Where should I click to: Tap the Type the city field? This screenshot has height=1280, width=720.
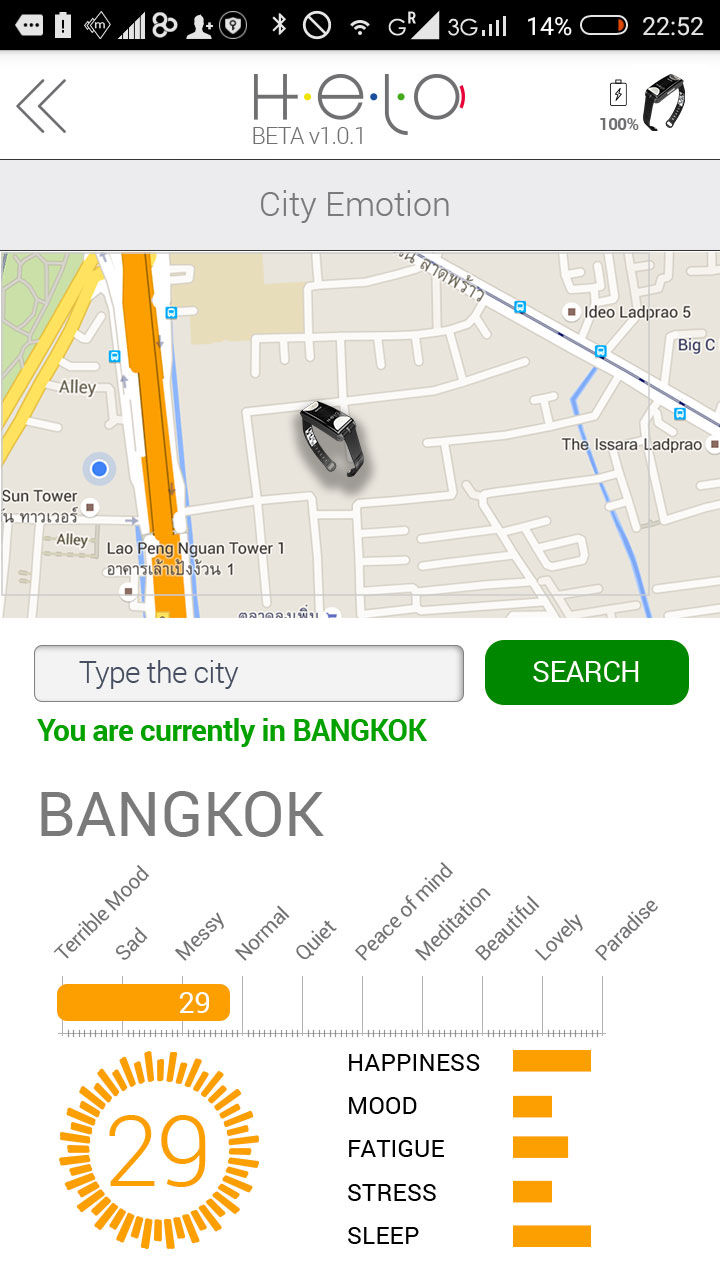tap(249, 673)
